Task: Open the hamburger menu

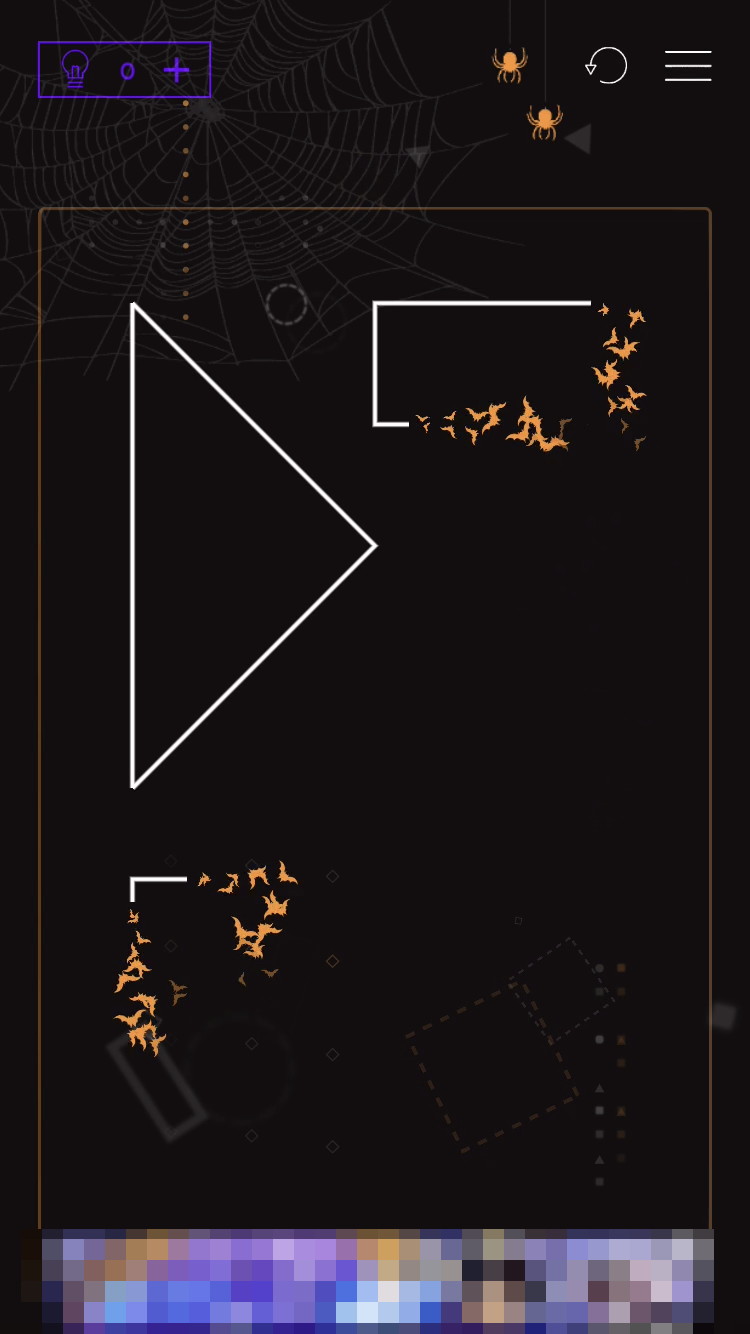Action: point(688,66)
